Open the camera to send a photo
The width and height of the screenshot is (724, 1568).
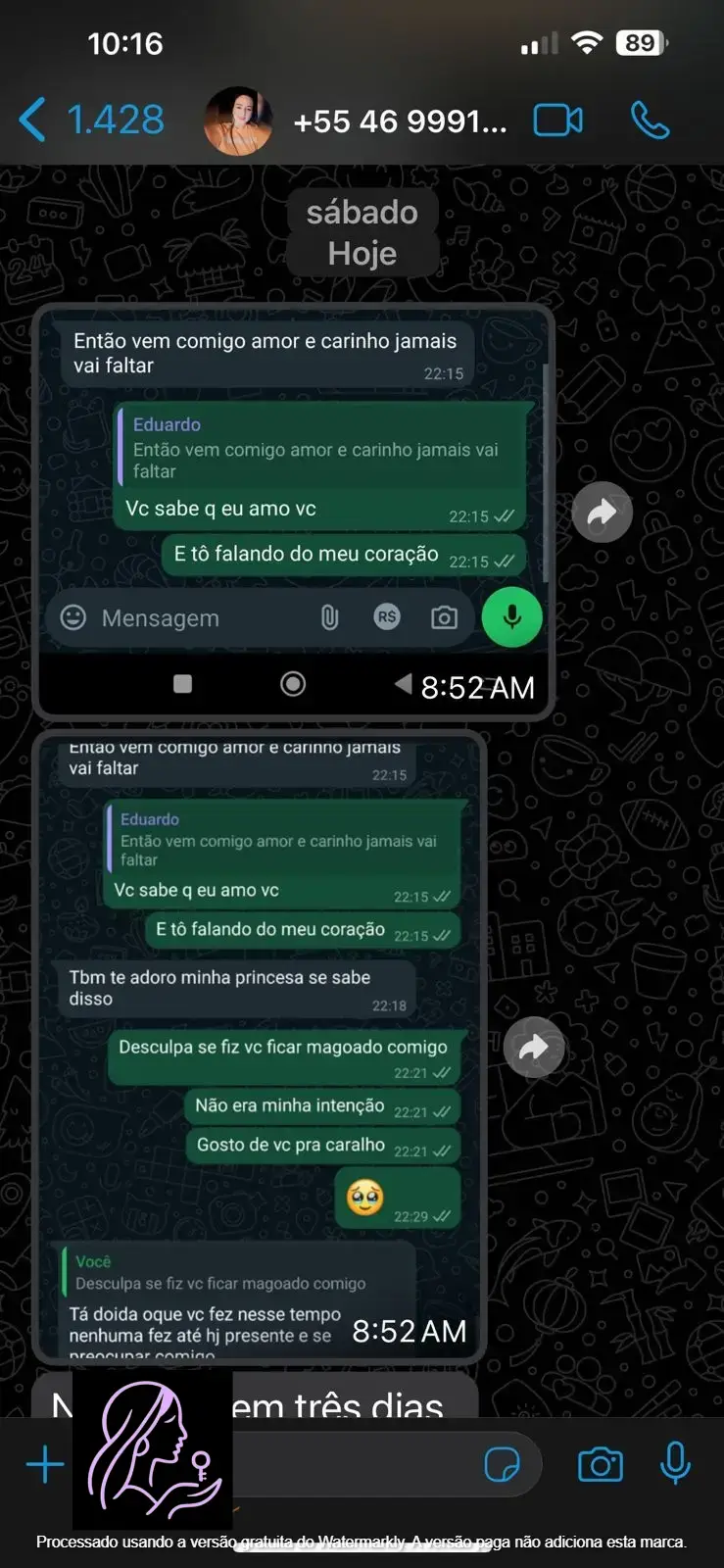pyautogui.click(x=601, y=1465)
